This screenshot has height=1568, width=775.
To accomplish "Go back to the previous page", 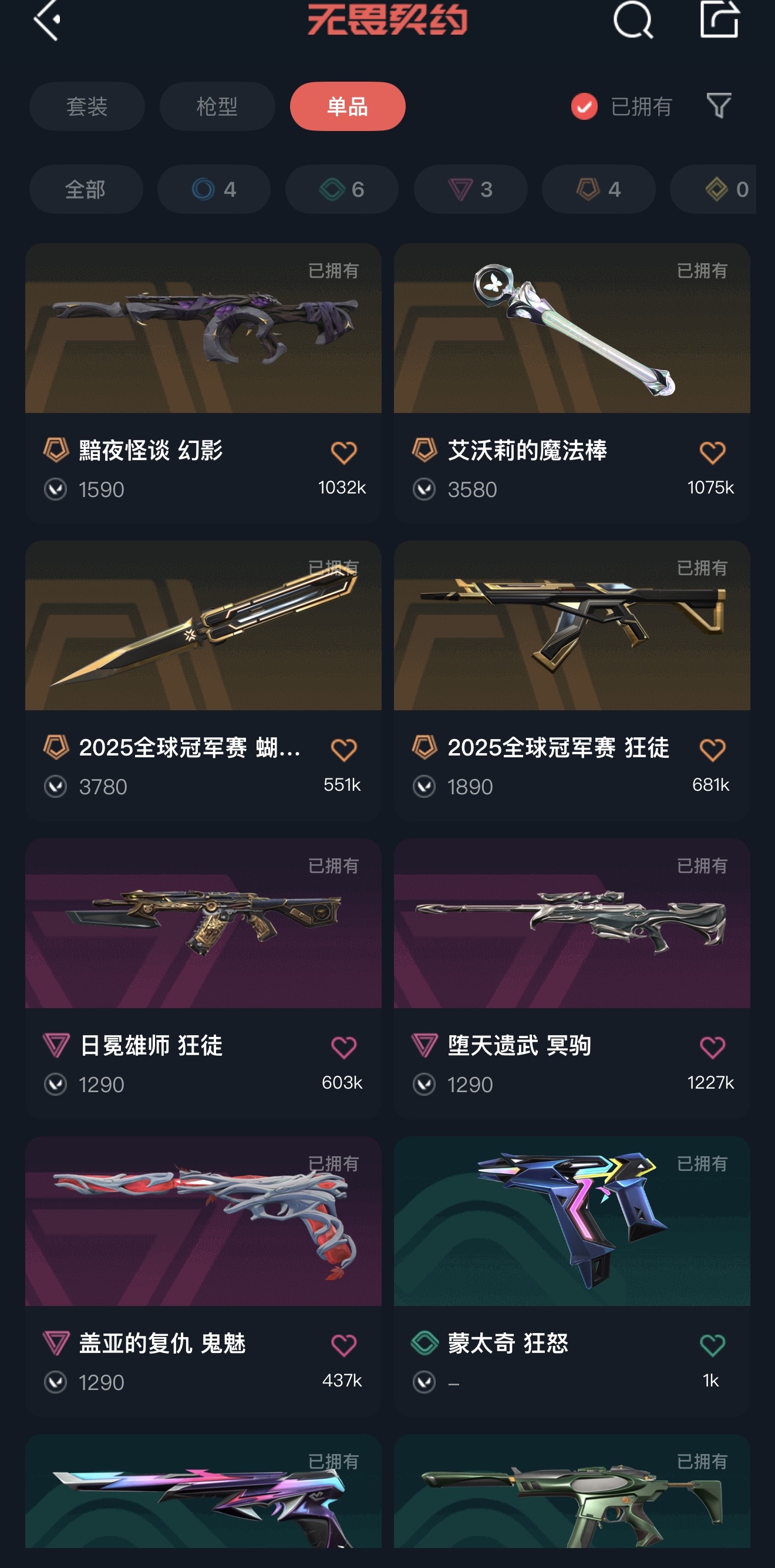I will coord(47,19).
